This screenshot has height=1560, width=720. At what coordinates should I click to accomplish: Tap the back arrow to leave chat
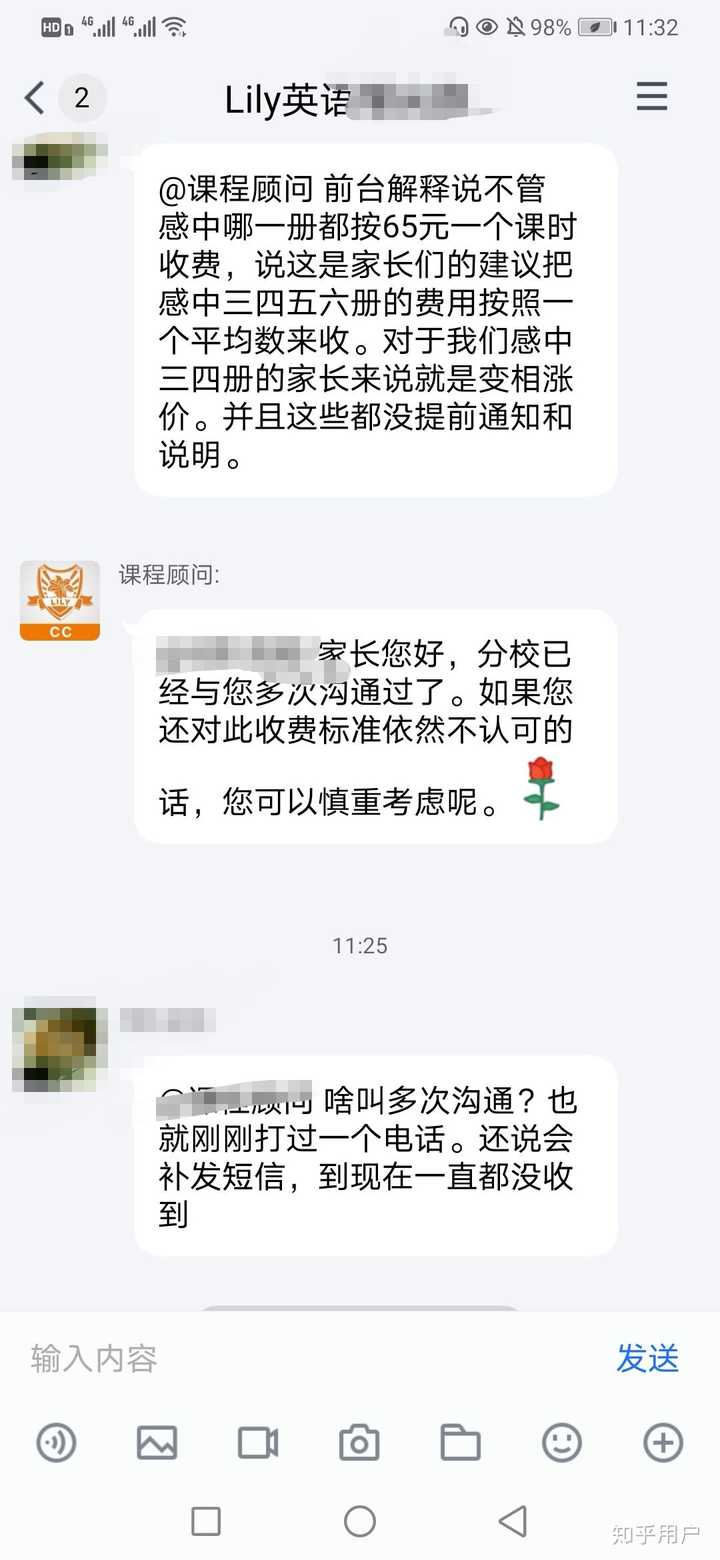pos(32,98)
